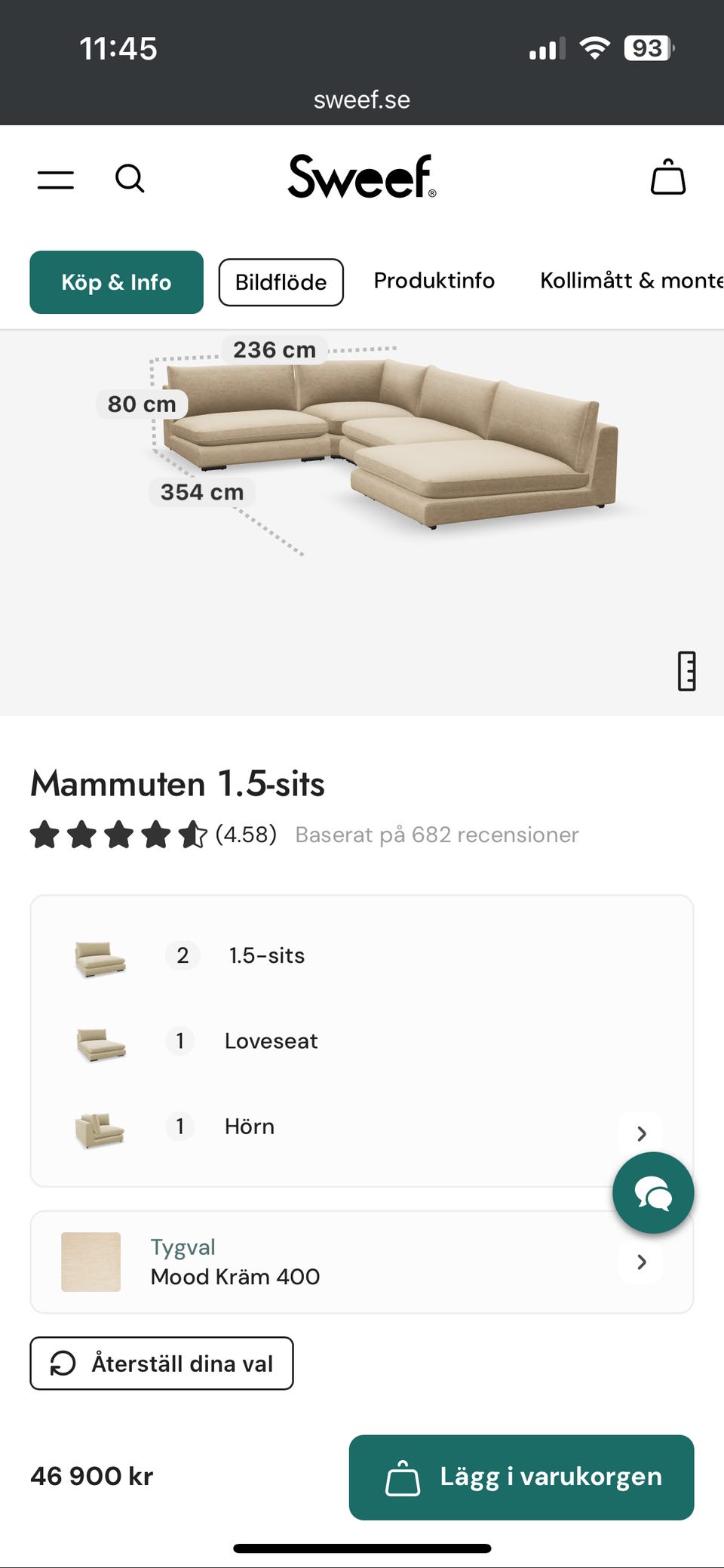Toggle the ruler dimensions icon
Screen dimensions: 724x1568
coord(686,671)
